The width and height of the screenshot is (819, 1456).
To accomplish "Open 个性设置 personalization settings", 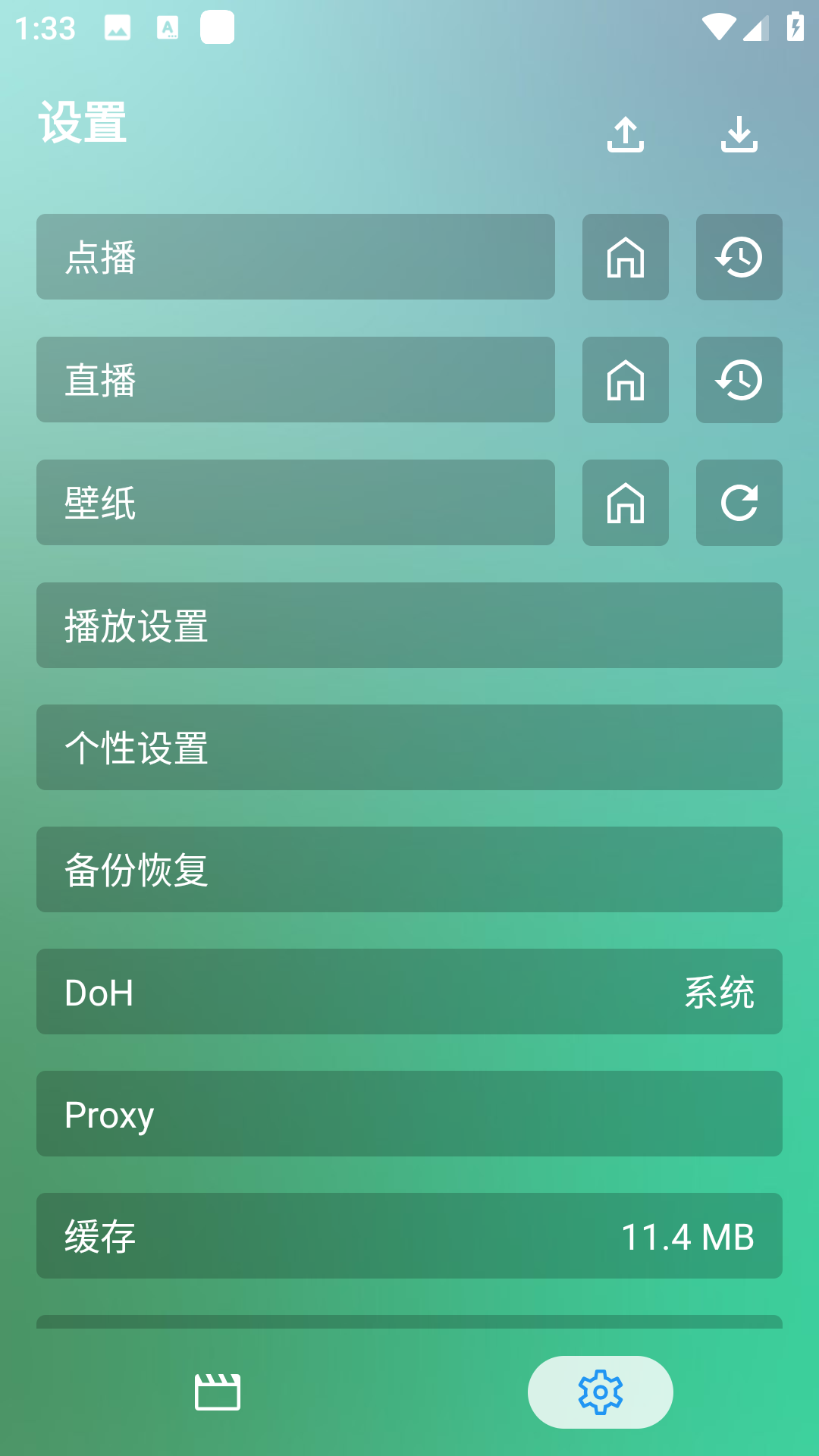I will click(x=409, y=747).
